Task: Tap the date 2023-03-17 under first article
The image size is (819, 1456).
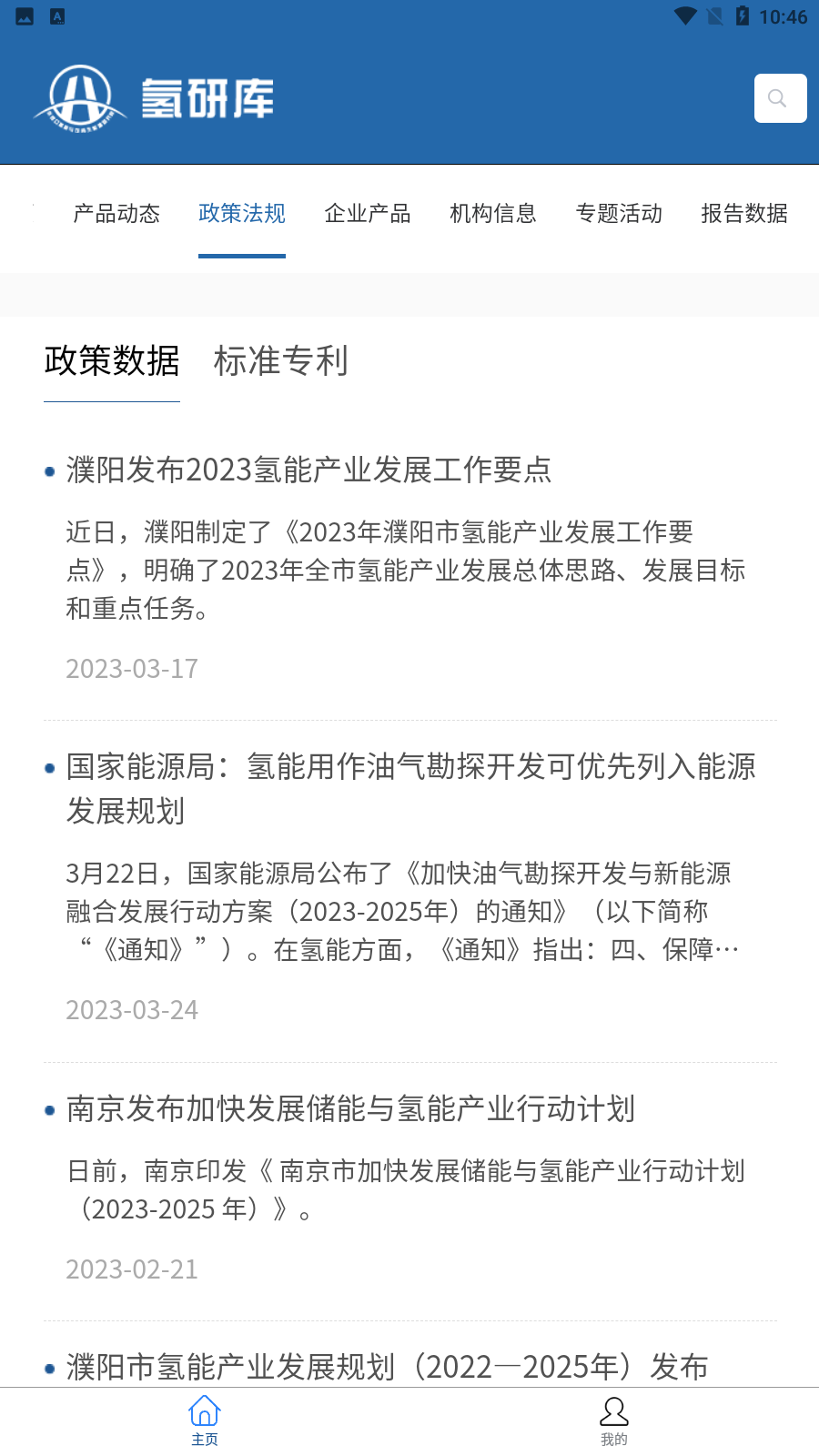Action: tap(132, 669)
